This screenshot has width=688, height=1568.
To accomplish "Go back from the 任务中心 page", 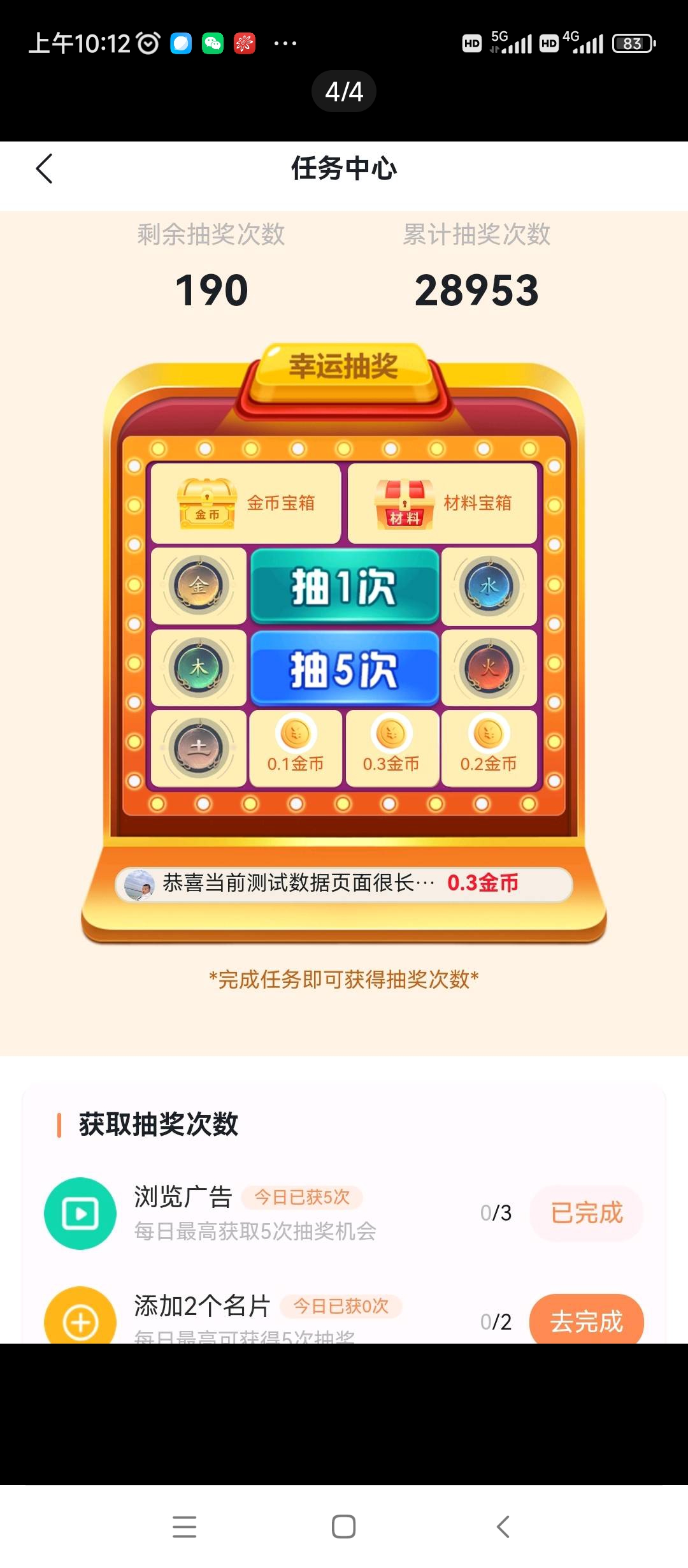I will tap(44, 169).
